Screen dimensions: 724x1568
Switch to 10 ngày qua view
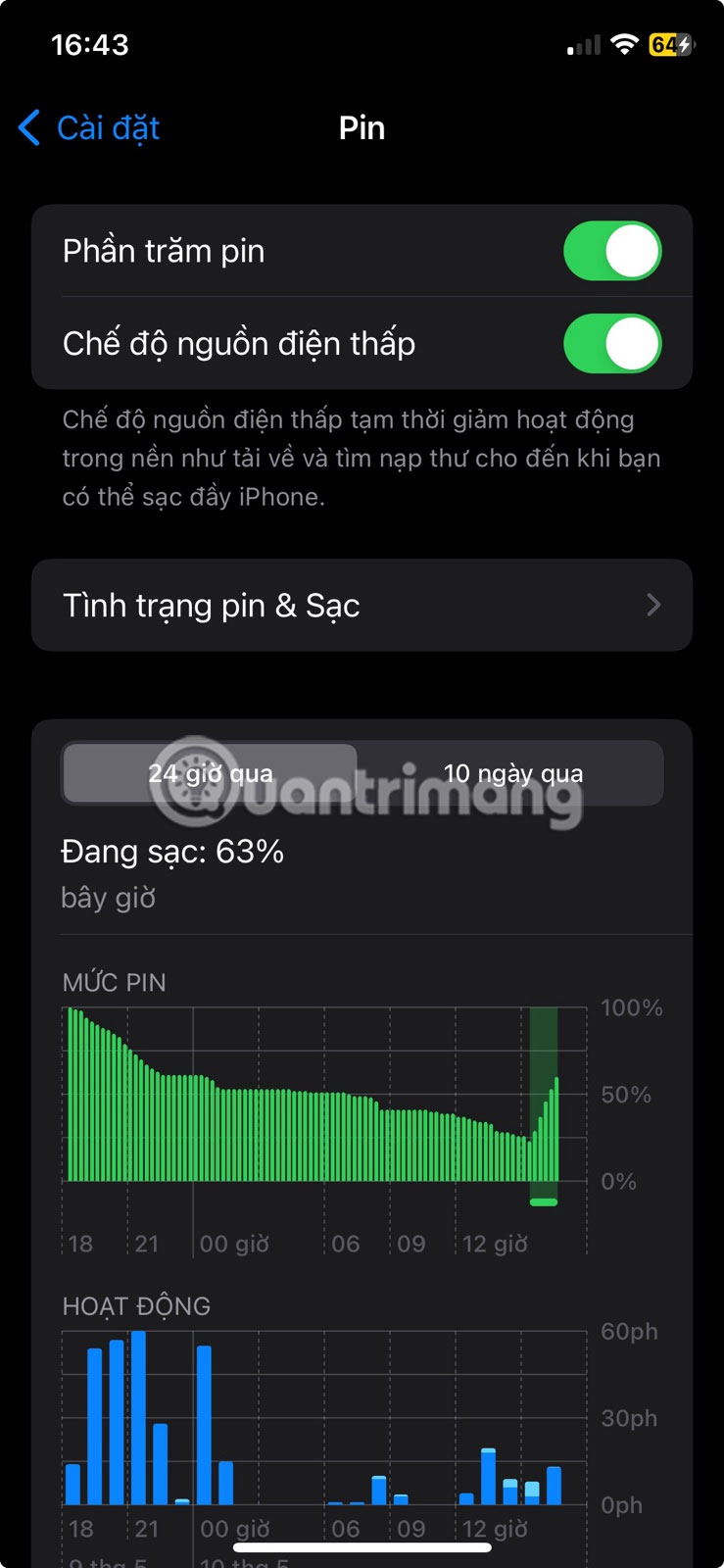(x=512, y=773)
